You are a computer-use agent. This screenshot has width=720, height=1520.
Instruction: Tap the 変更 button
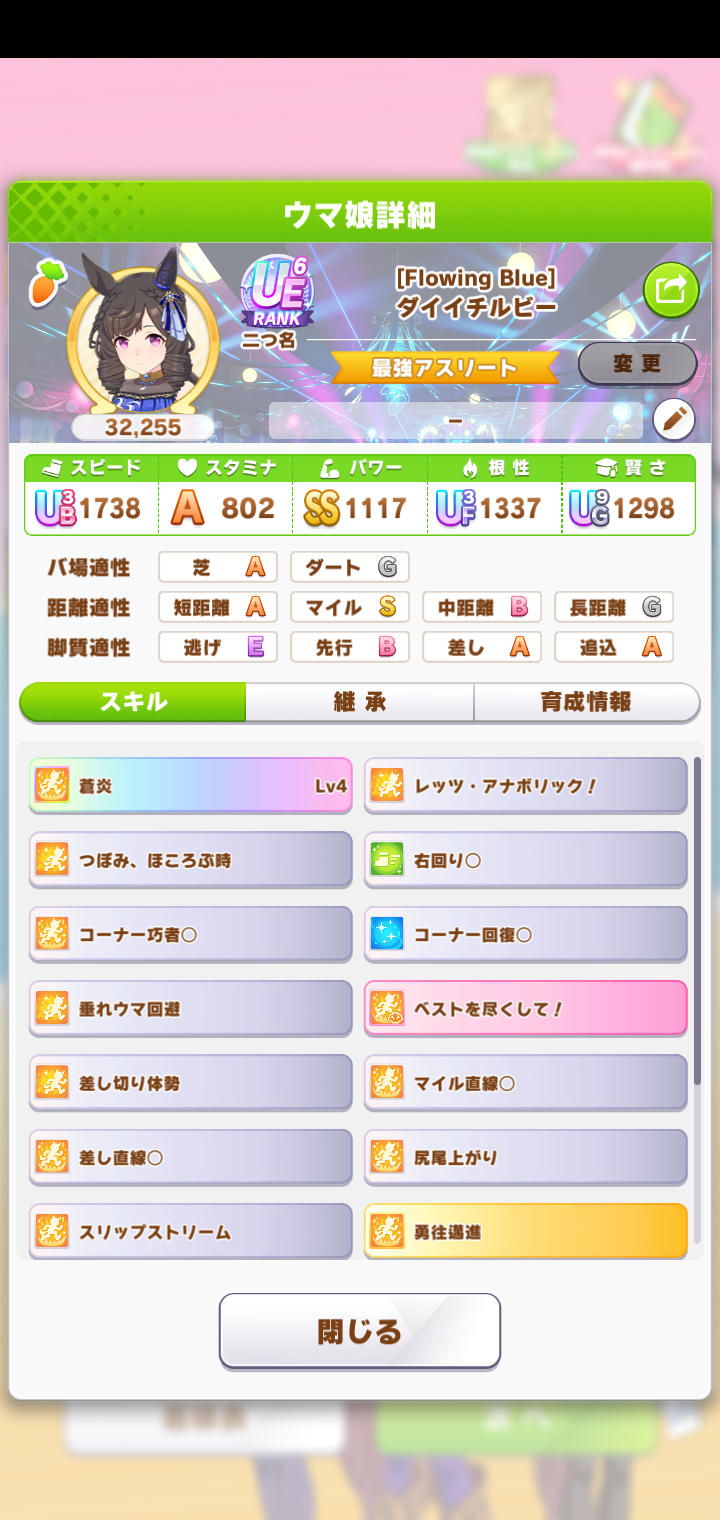click(x=637, y=364)
